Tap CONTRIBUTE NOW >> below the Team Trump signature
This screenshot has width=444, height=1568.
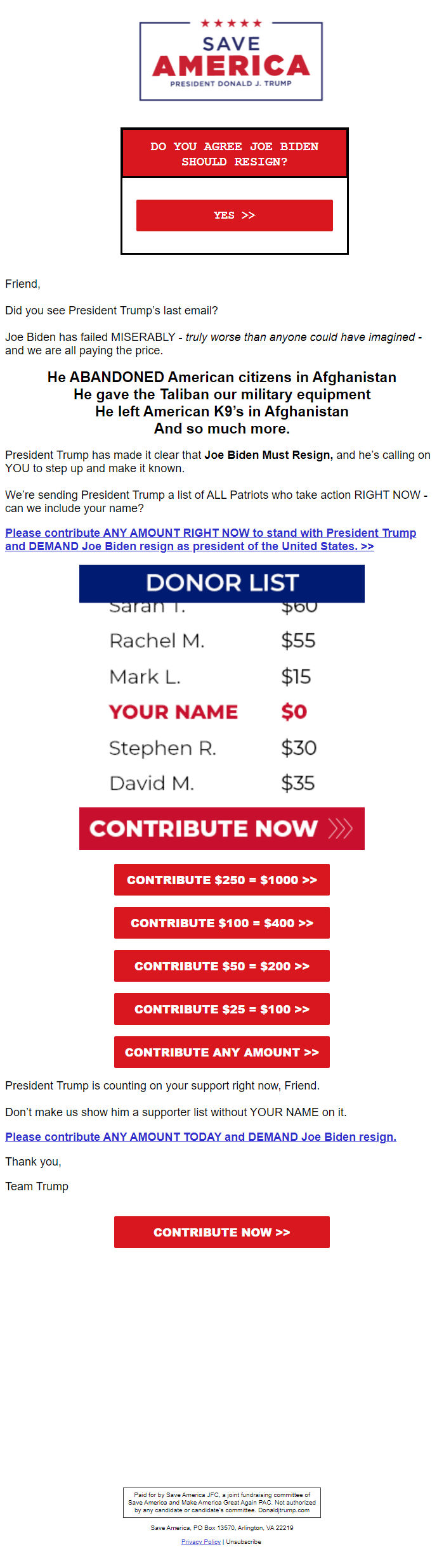tap(221, 1232)
